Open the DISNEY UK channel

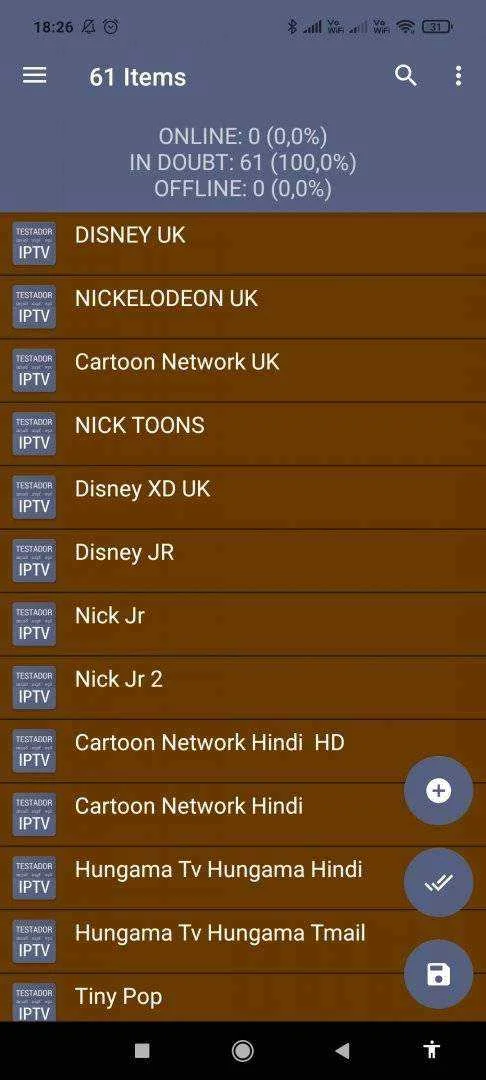pos(243,243)
